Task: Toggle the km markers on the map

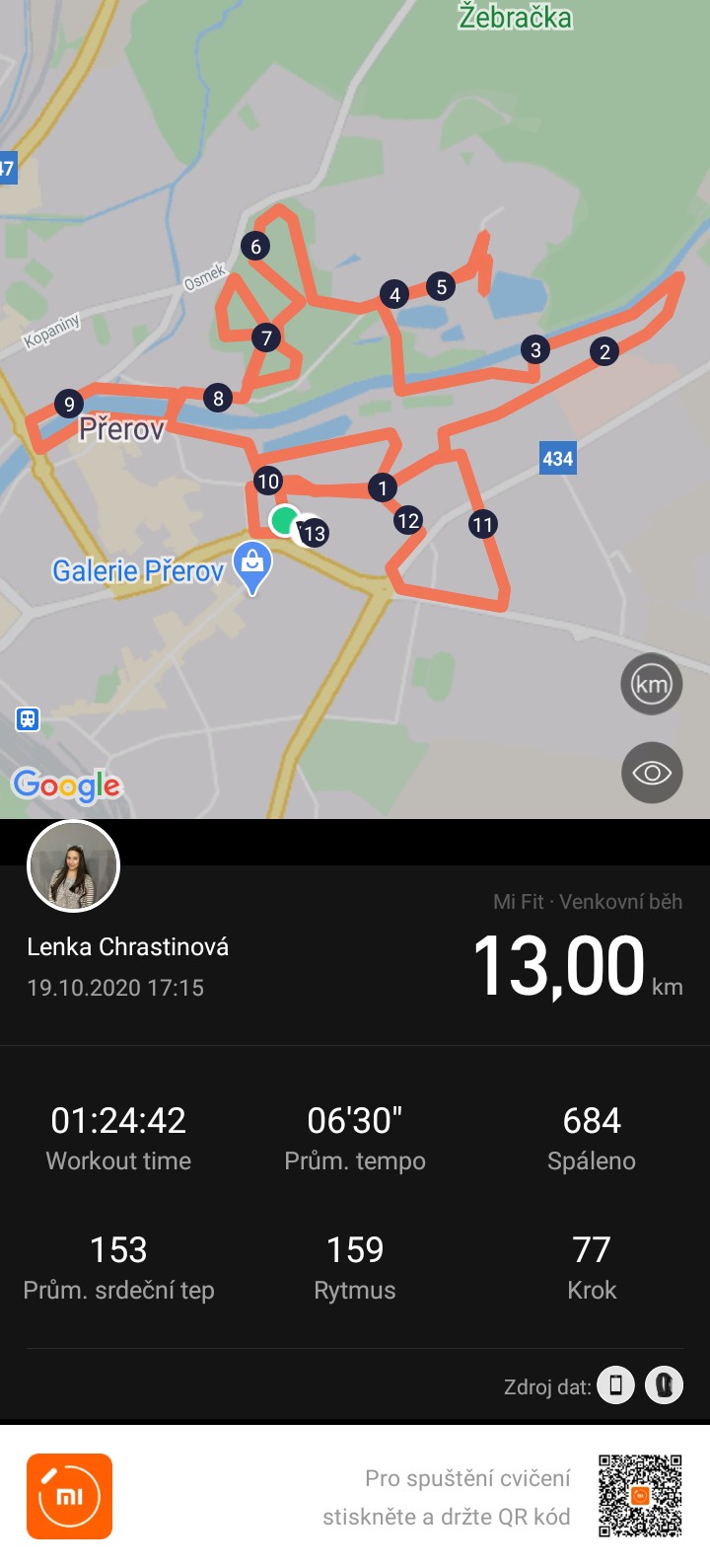Action: tap(652, 684)
